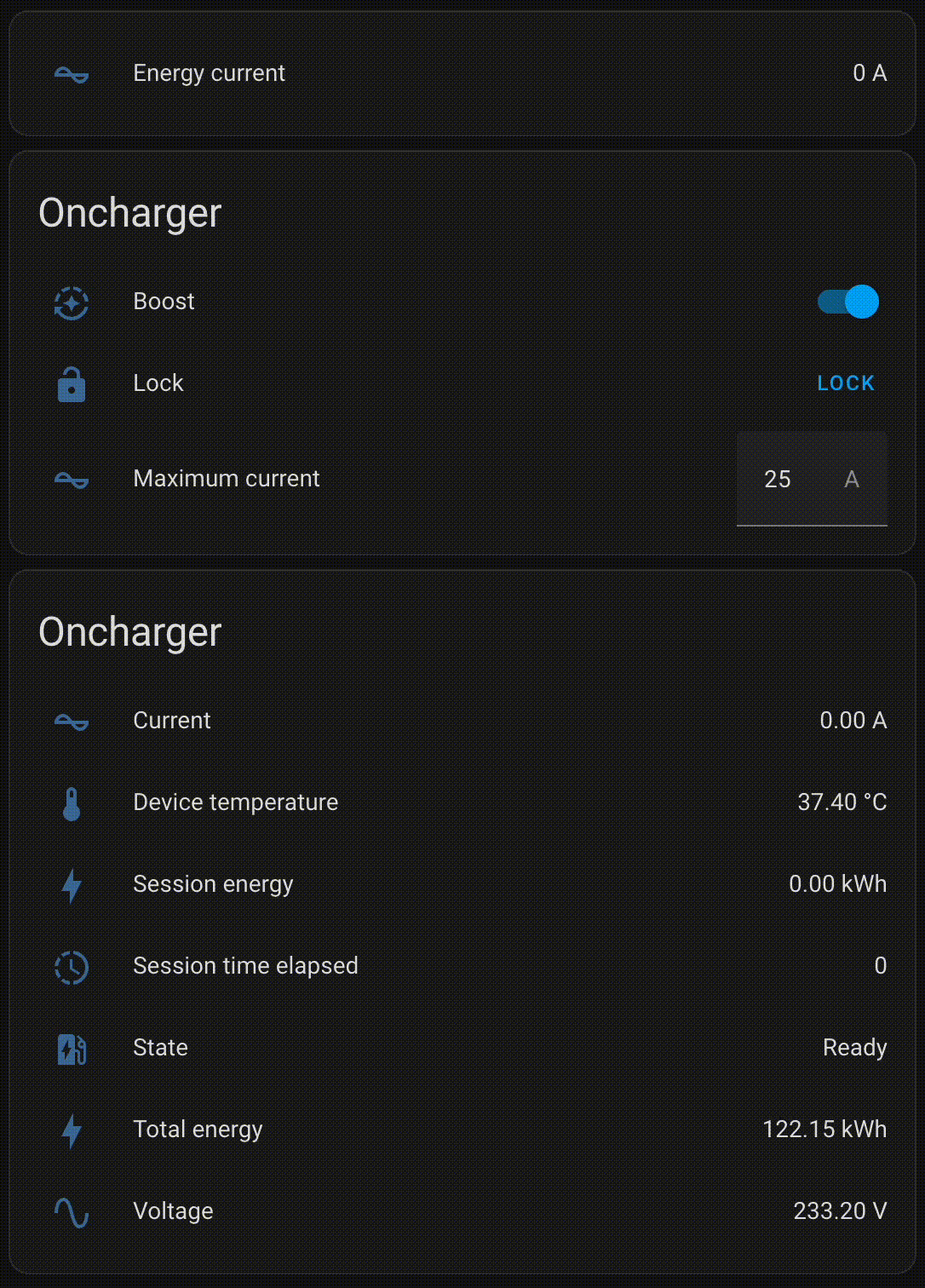
Task: Click the Voltage sine wave icon
Action: click(72, 1212)
